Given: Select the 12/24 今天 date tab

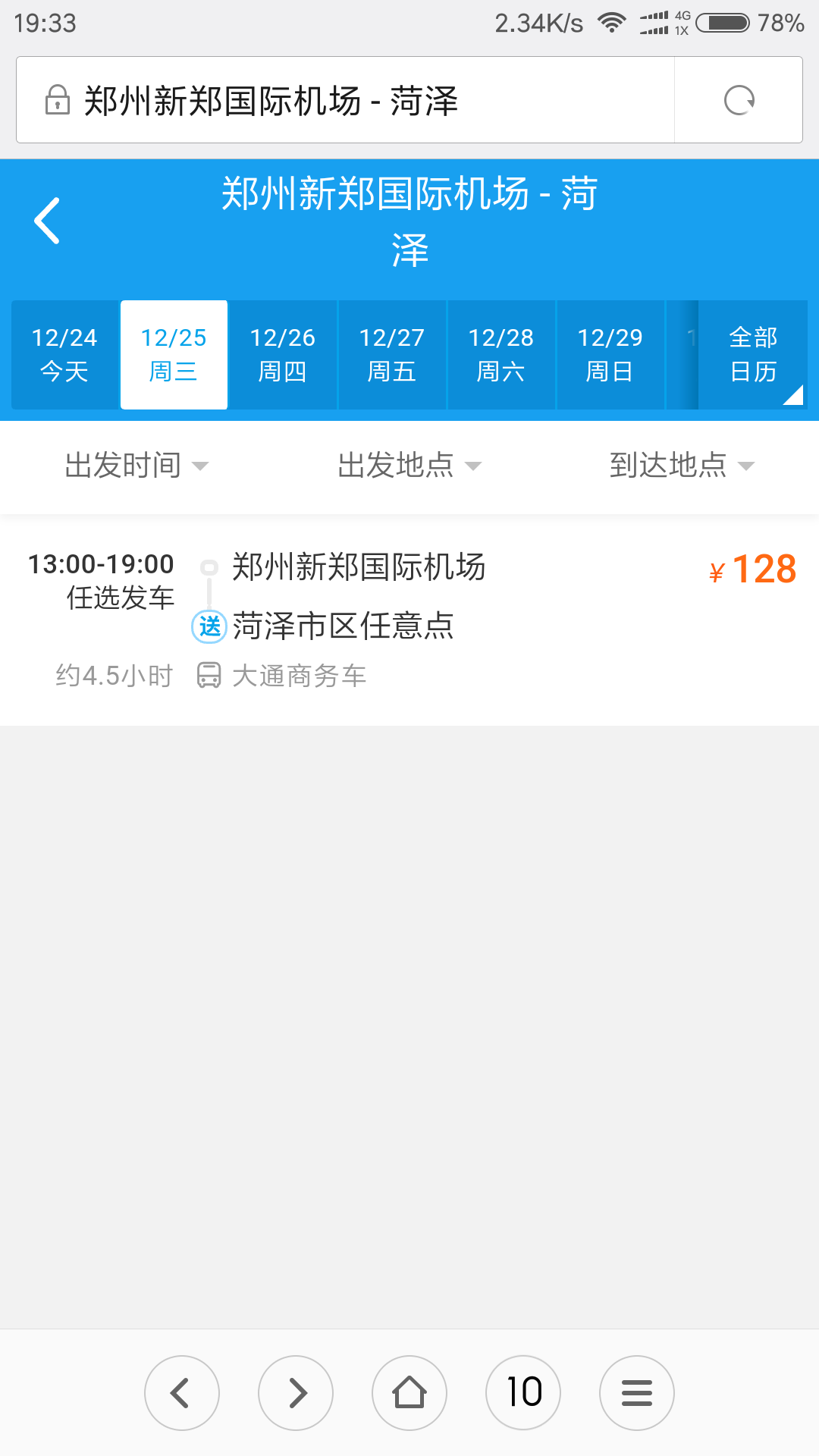Looking at the screenshot, I should click(x=64, y=354).
